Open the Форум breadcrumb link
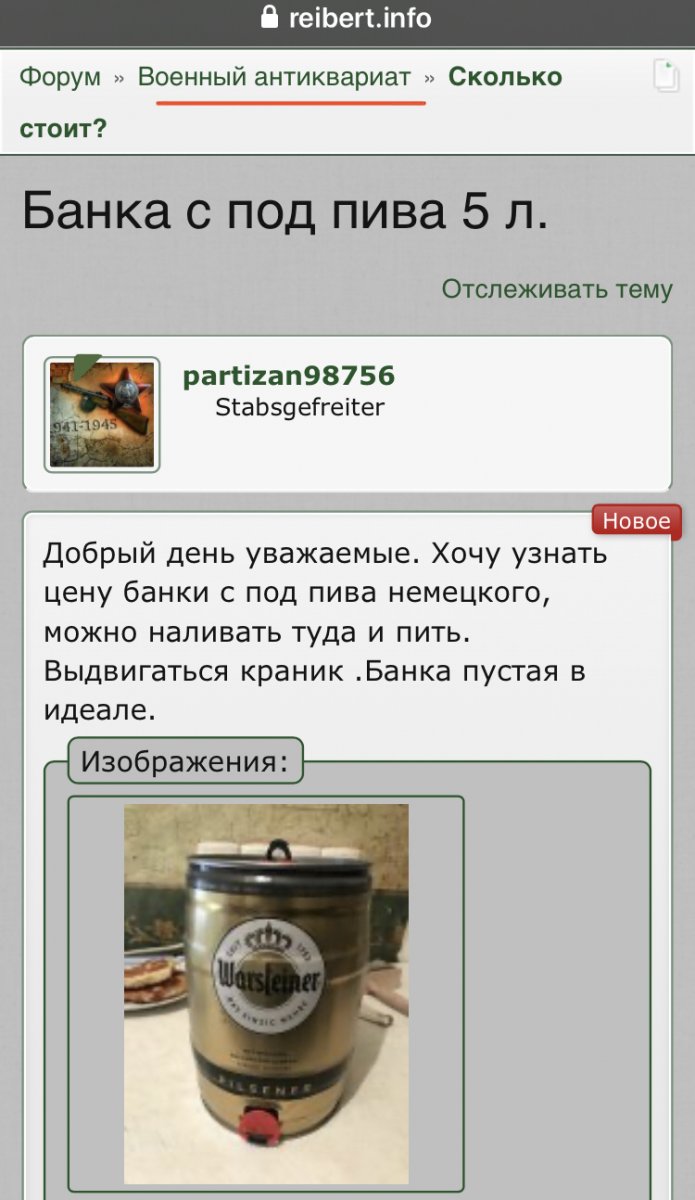The width and height of the screenshot is (695, 1200). [x=60, y=77]
